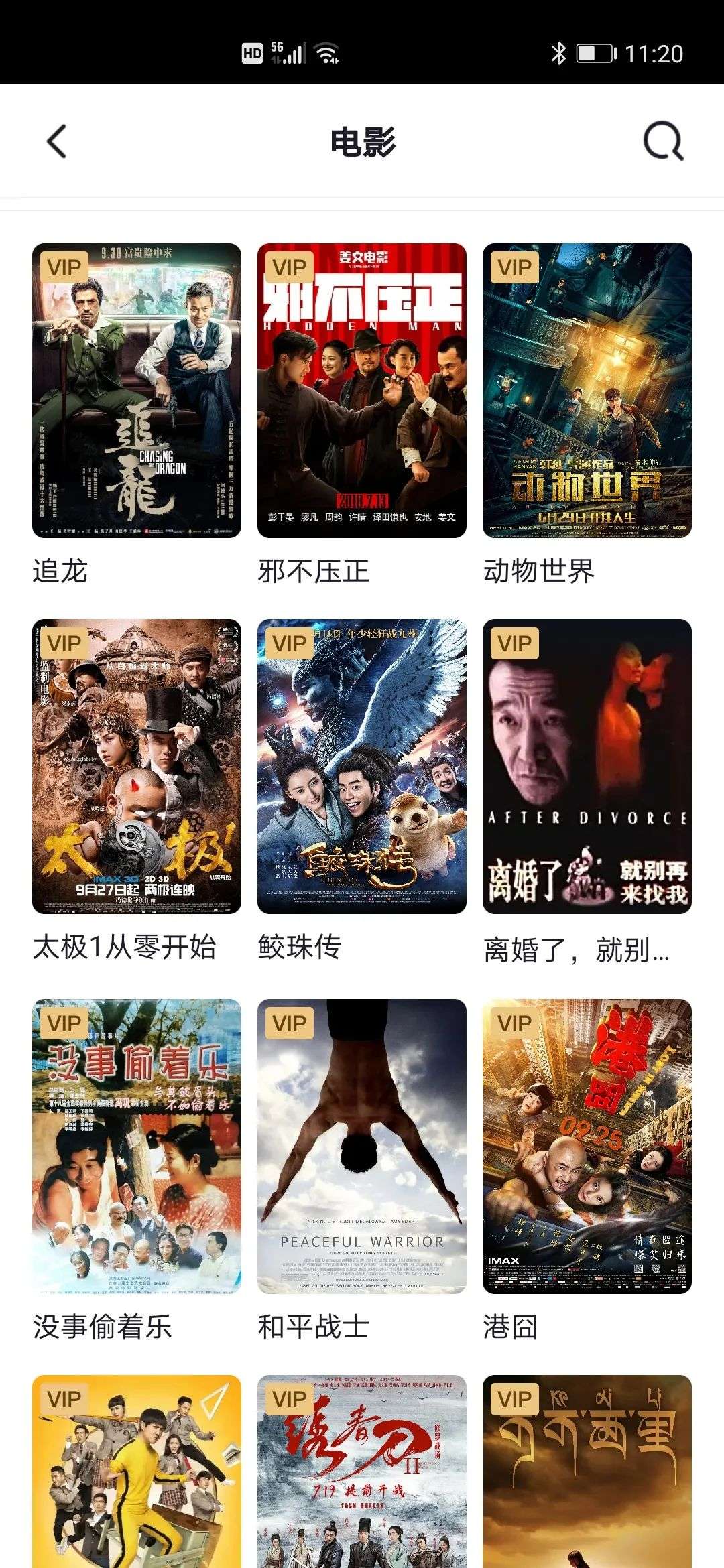
Task: Open the search icon in the header
Action: (662, 142)
